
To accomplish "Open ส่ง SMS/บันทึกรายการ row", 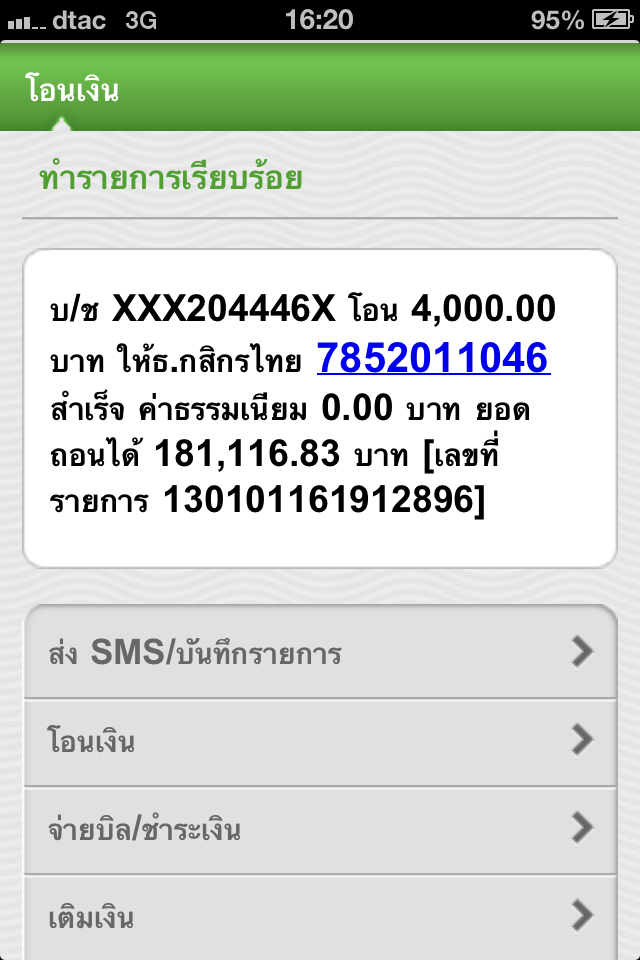I will tap(320, 653).
